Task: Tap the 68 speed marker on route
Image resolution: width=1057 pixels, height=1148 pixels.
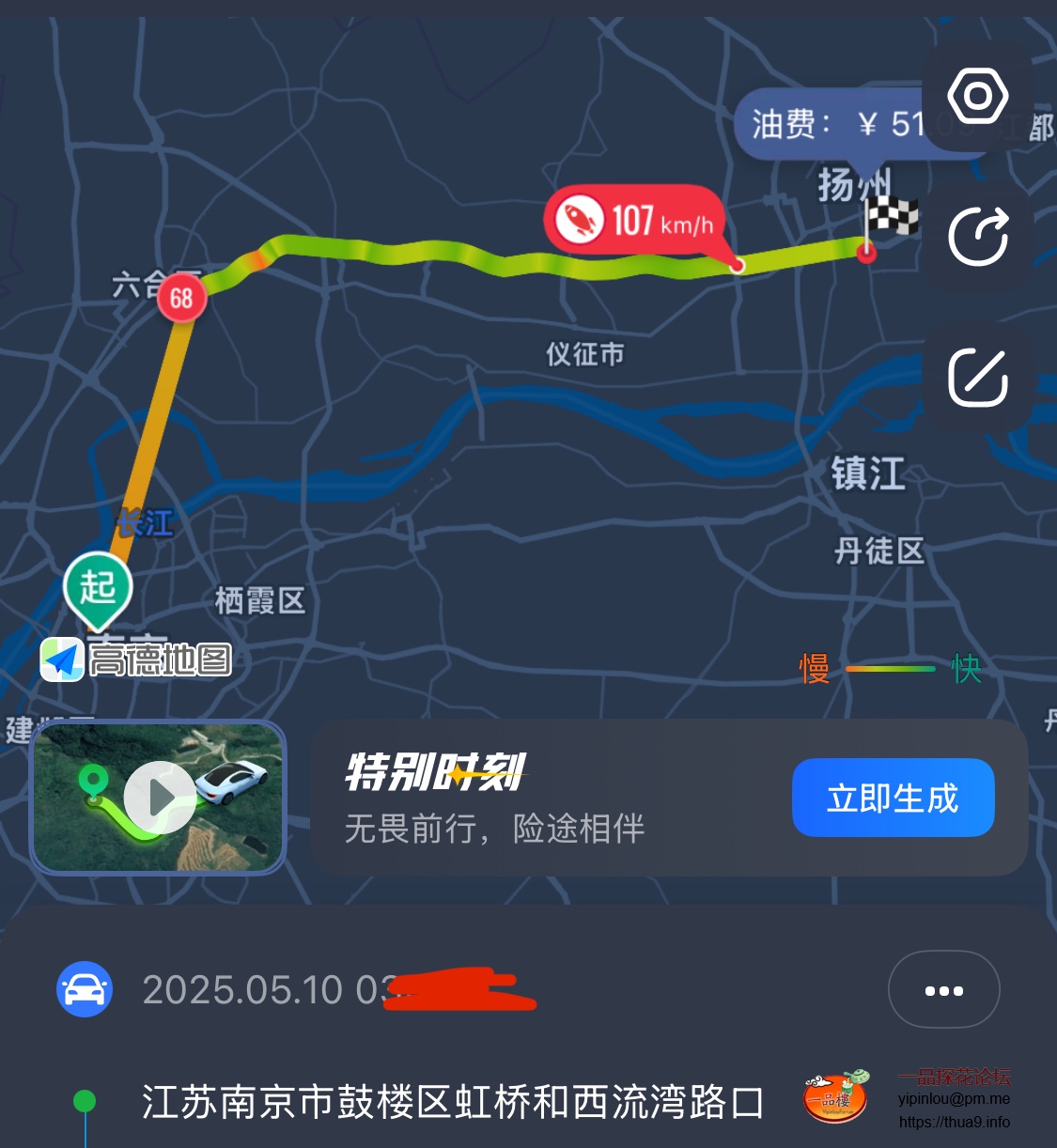Action: coord(181,299)
